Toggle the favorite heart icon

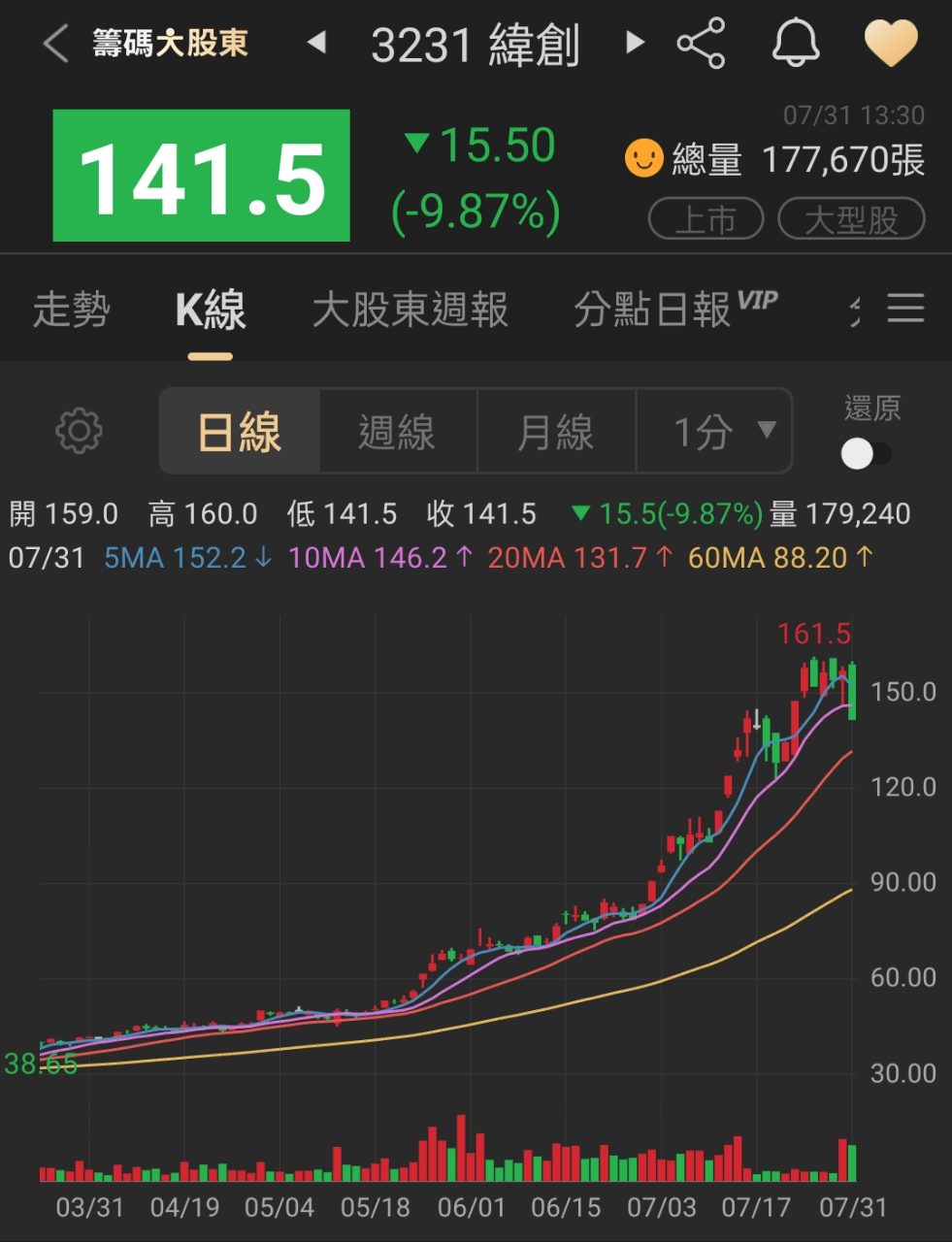click(x=890, y=44)
